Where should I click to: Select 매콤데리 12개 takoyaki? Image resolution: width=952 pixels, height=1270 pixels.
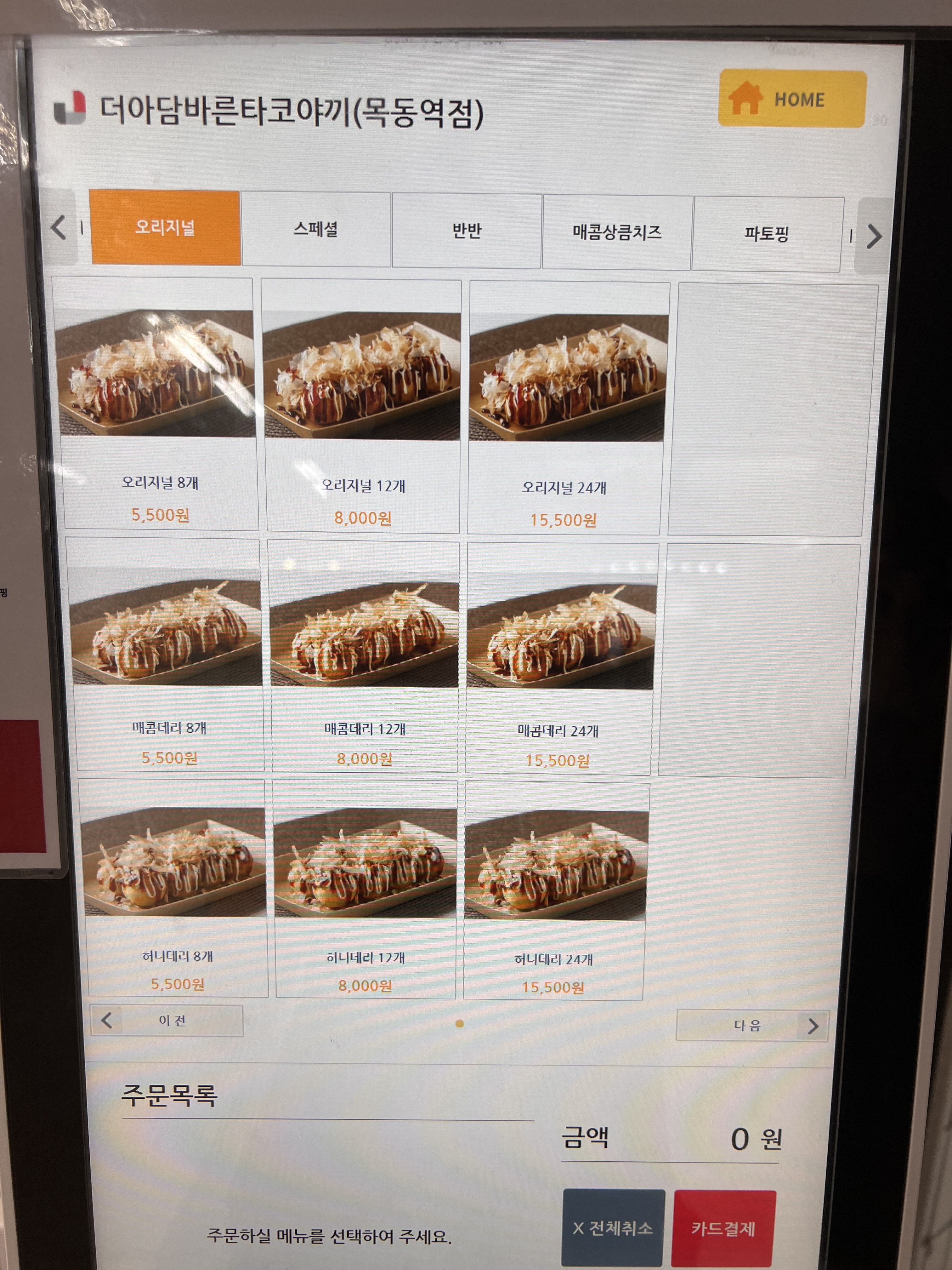tap(364, 657)
